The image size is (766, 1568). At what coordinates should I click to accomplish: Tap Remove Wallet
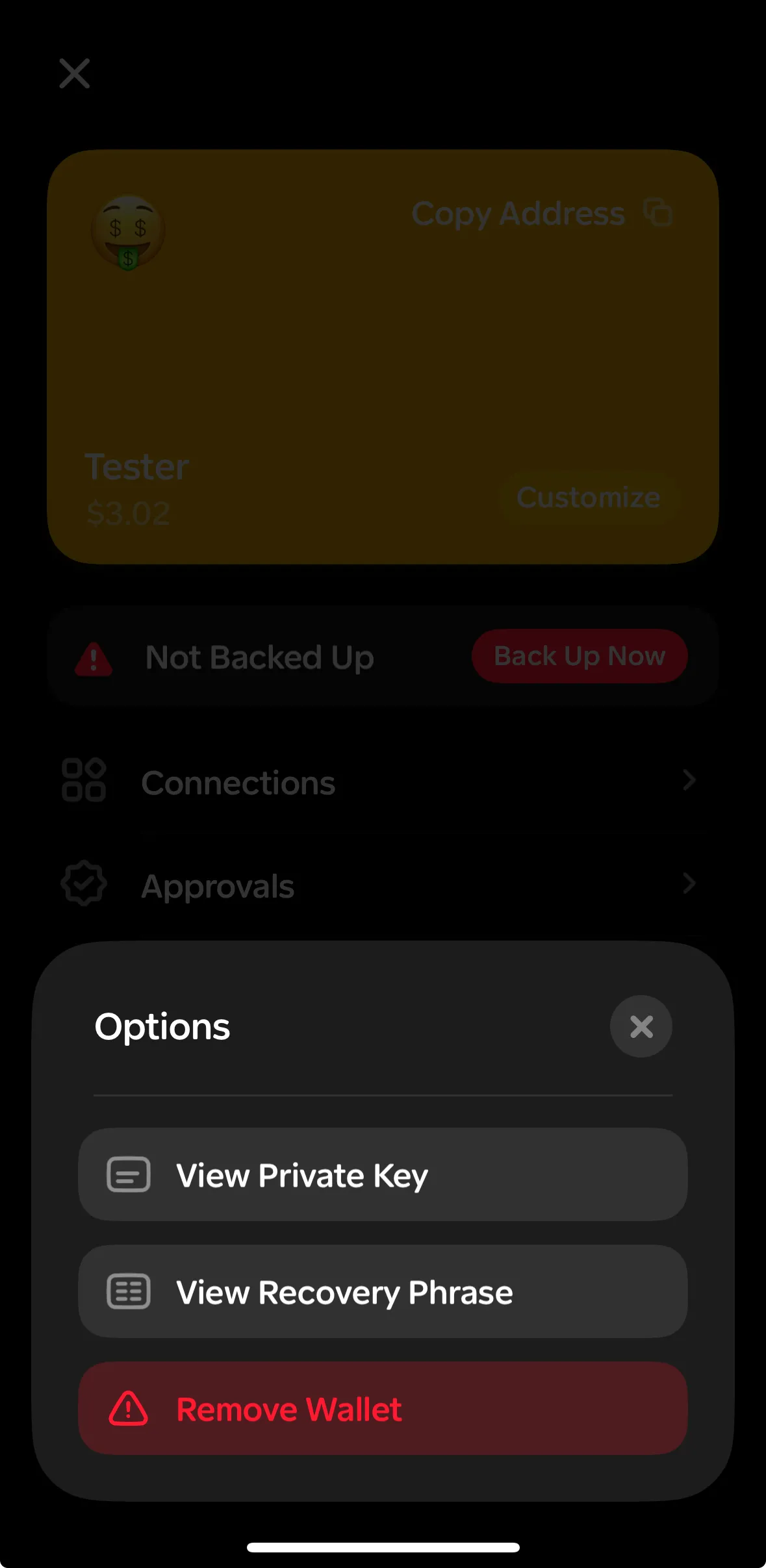(383, 1408)
